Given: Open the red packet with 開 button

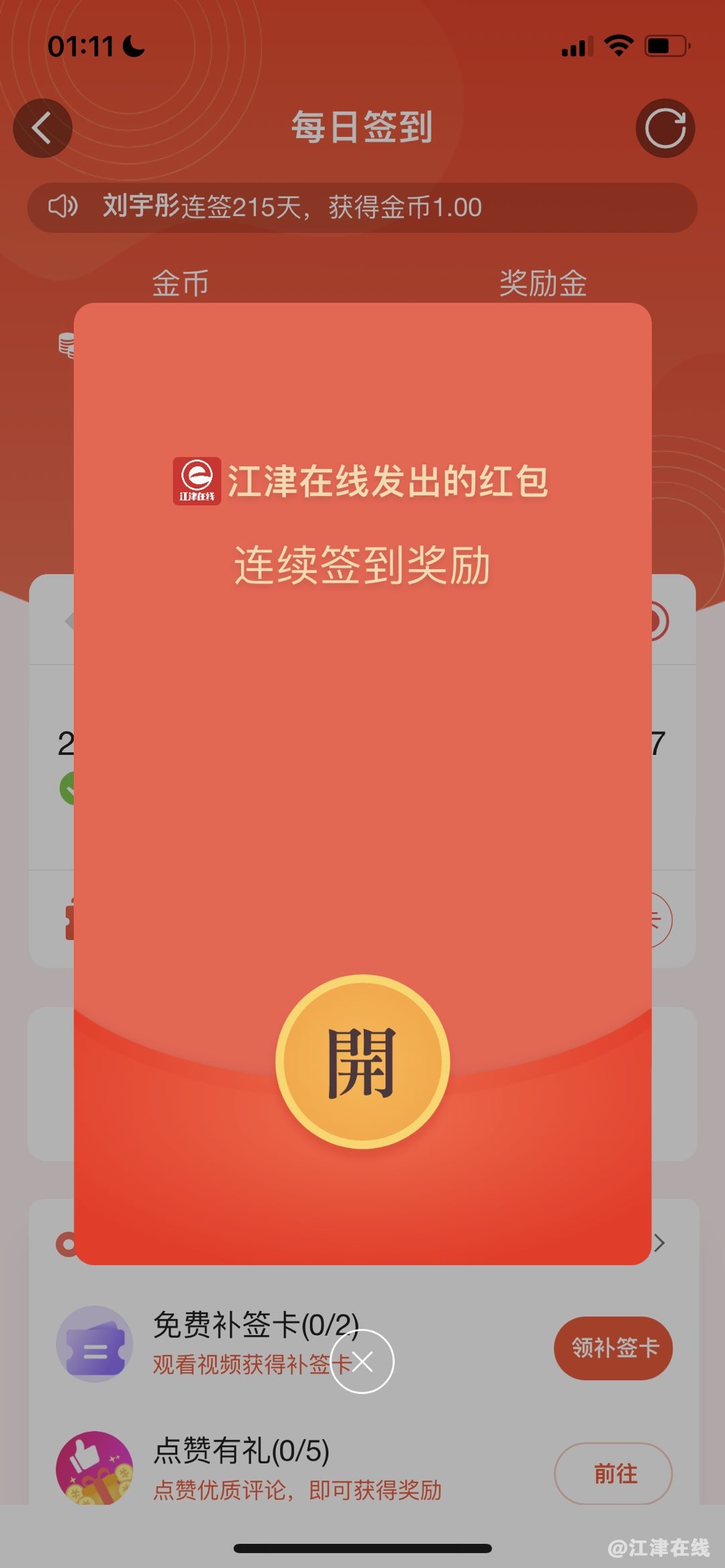Looking at the screenshot, I should point(362,1061).
